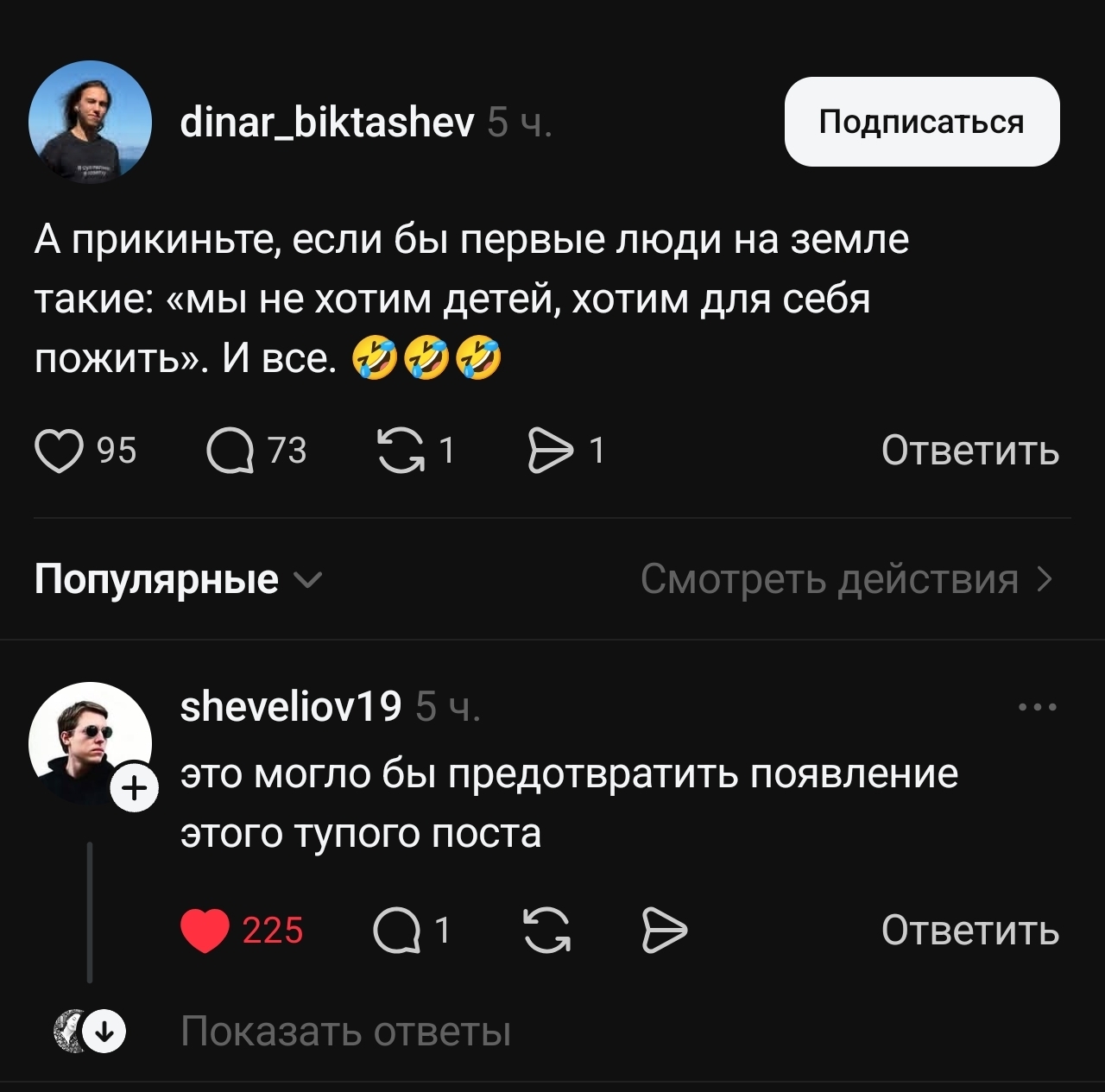Open sheveliov19 username link

(290, 707)
